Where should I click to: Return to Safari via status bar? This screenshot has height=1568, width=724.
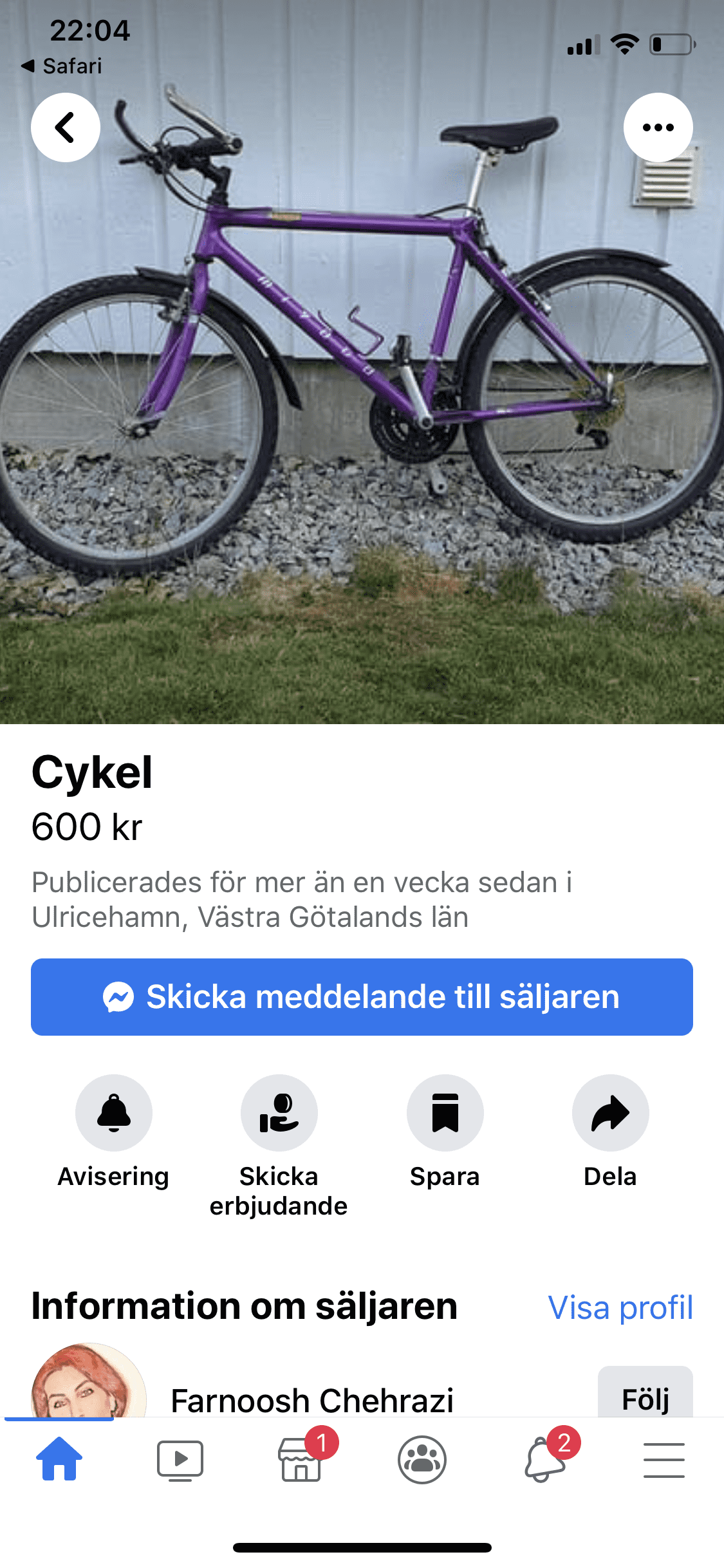coord(62,66)
